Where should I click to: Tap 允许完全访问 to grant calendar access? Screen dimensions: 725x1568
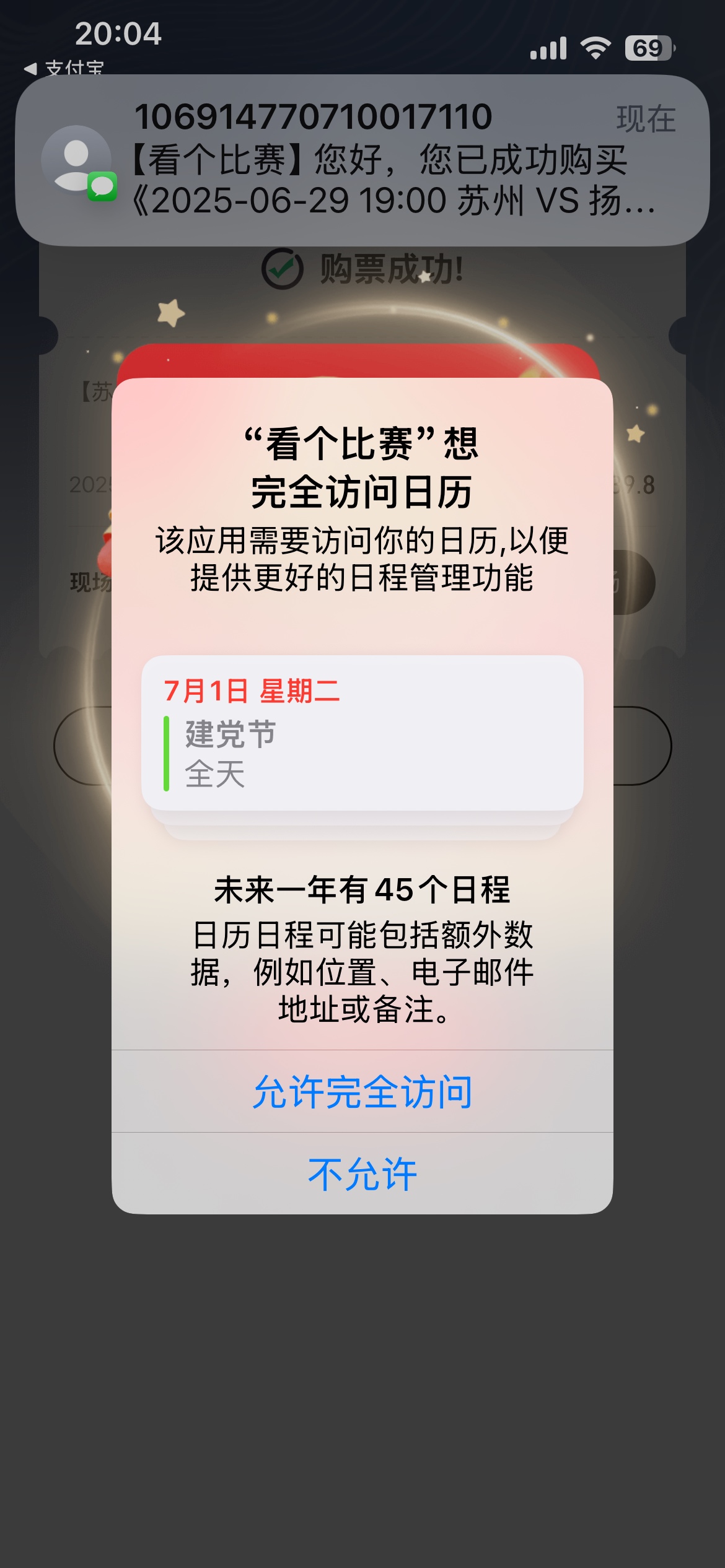(x=362, y=1092)
